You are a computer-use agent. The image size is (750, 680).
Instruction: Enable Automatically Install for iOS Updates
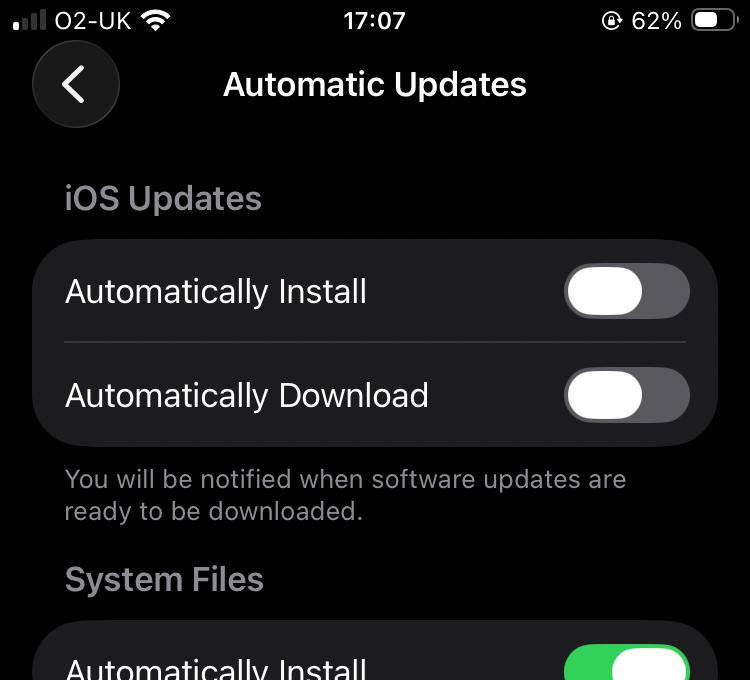627,292
